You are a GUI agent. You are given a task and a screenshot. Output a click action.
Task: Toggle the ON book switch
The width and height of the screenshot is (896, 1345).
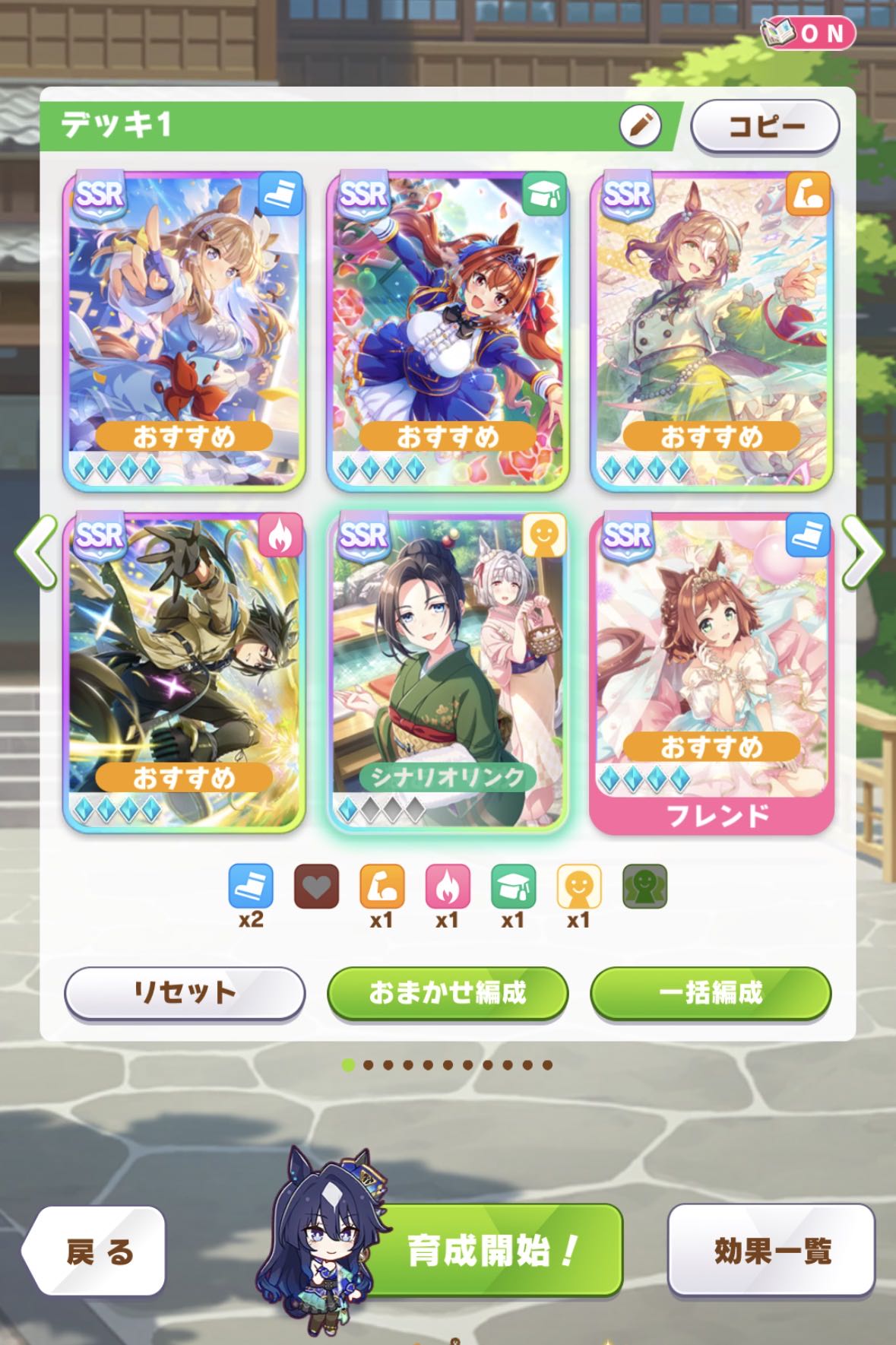[x=809, y=33]
